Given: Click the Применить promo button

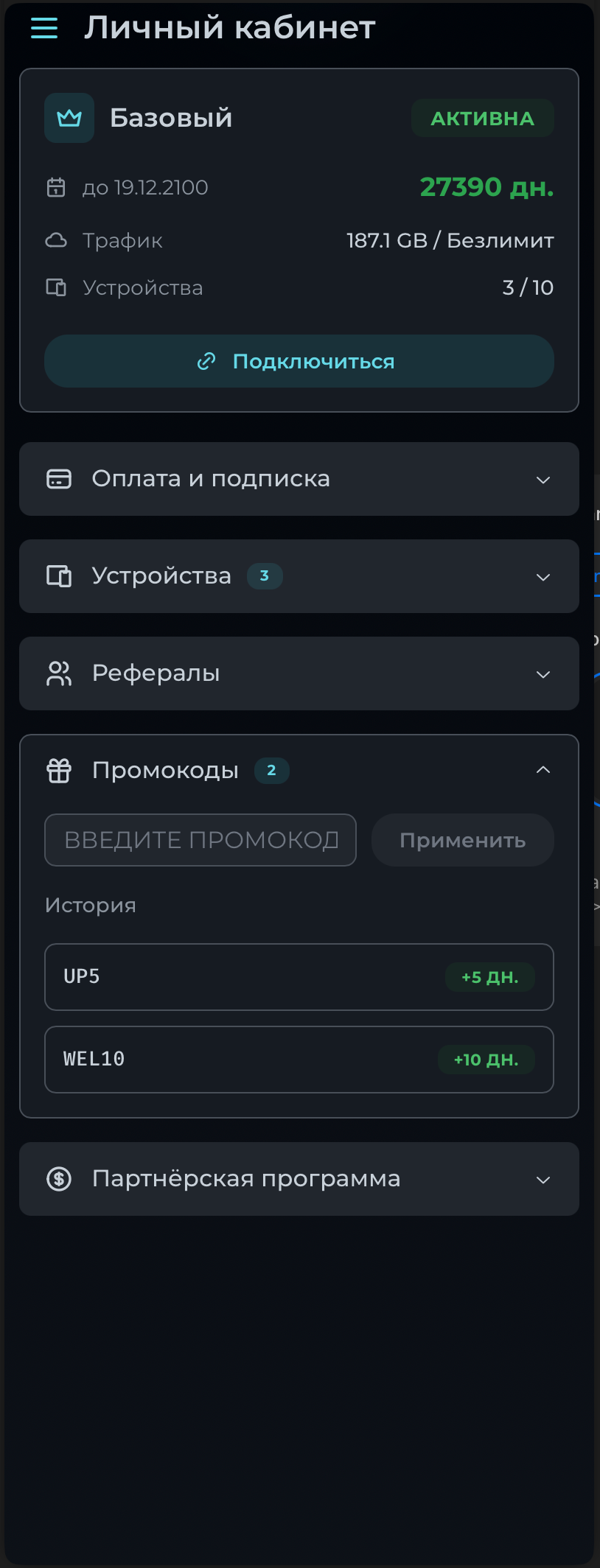Looking at the screenshot, I should click(x=463, y=839).
